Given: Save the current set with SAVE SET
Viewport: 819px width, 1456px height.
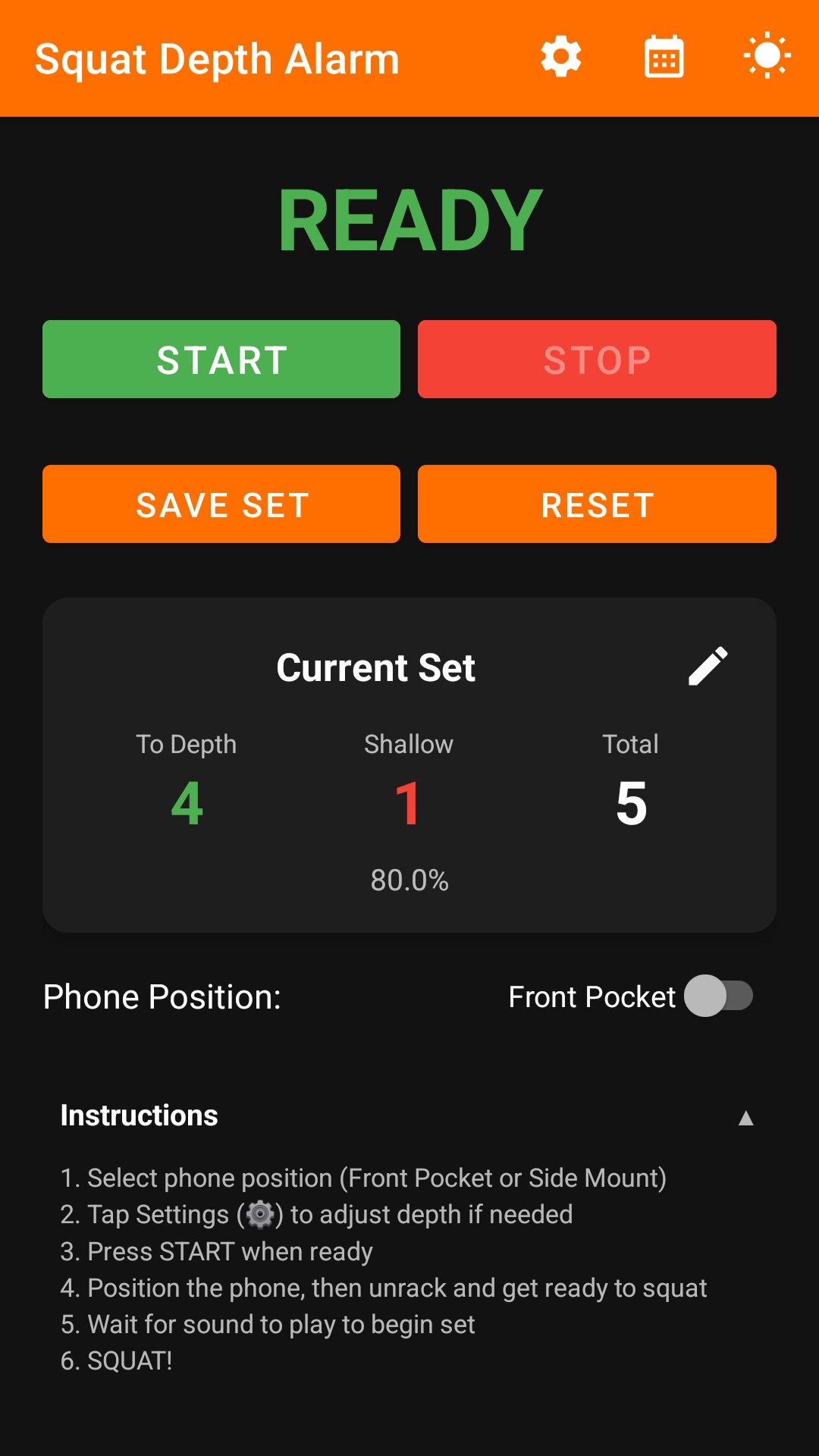Looking at the screenshot, I should click(221, 504).
